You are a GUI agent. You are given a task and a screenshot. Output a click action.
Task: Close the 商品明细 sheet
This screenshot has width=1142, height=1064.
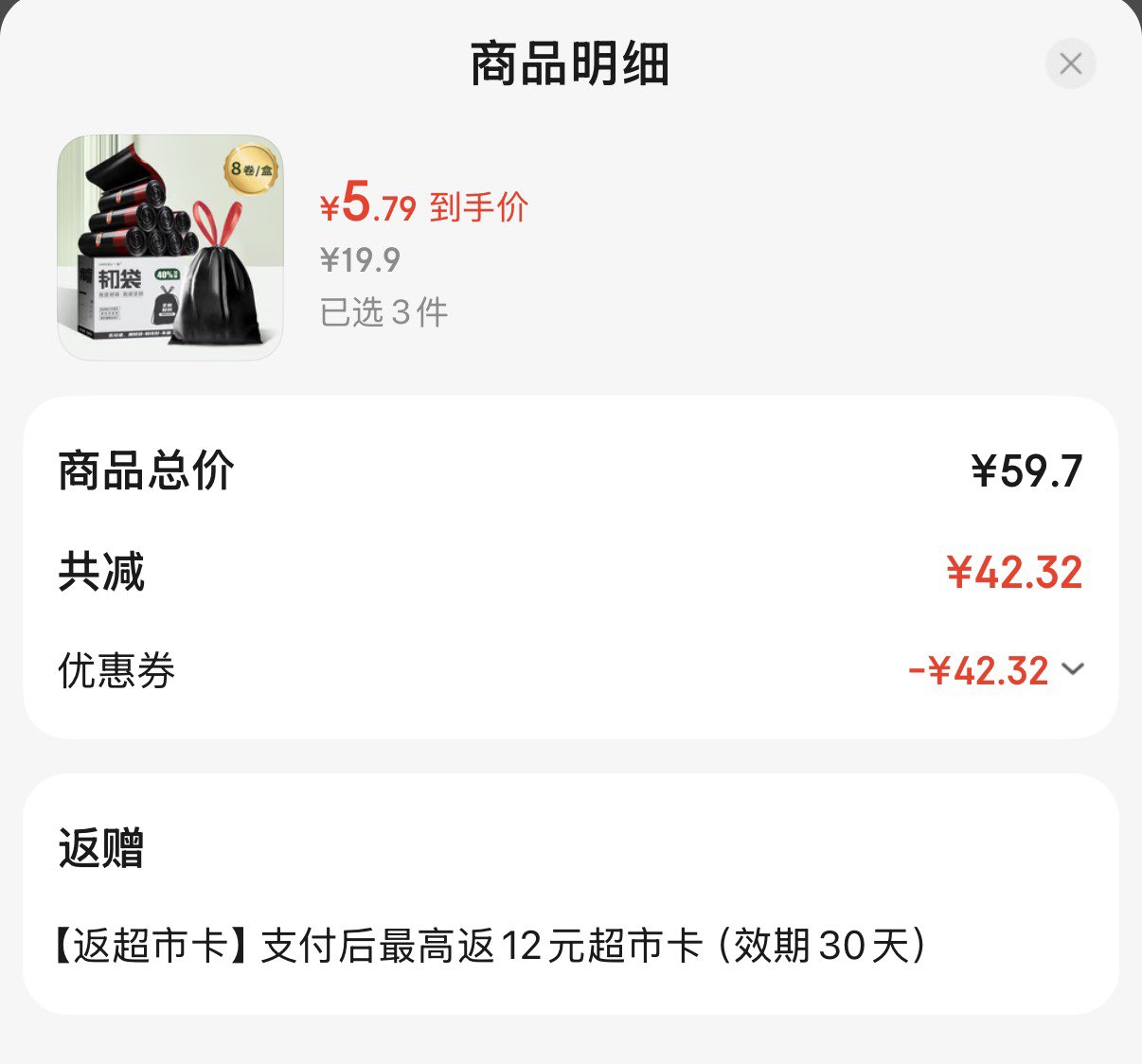(1070, 63)
